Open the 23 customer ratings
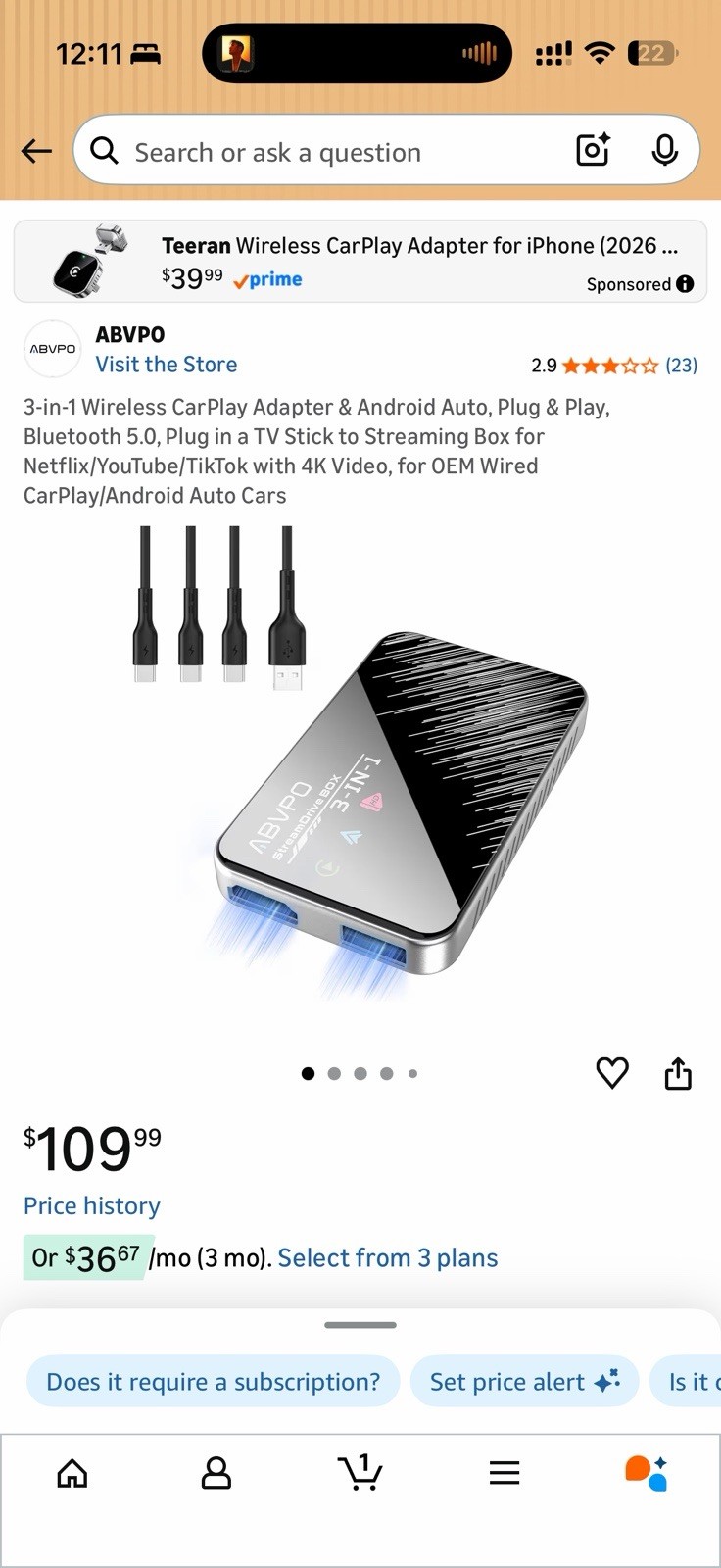The width and height of the screenshot is (721, 1568). tap(681, 366)
